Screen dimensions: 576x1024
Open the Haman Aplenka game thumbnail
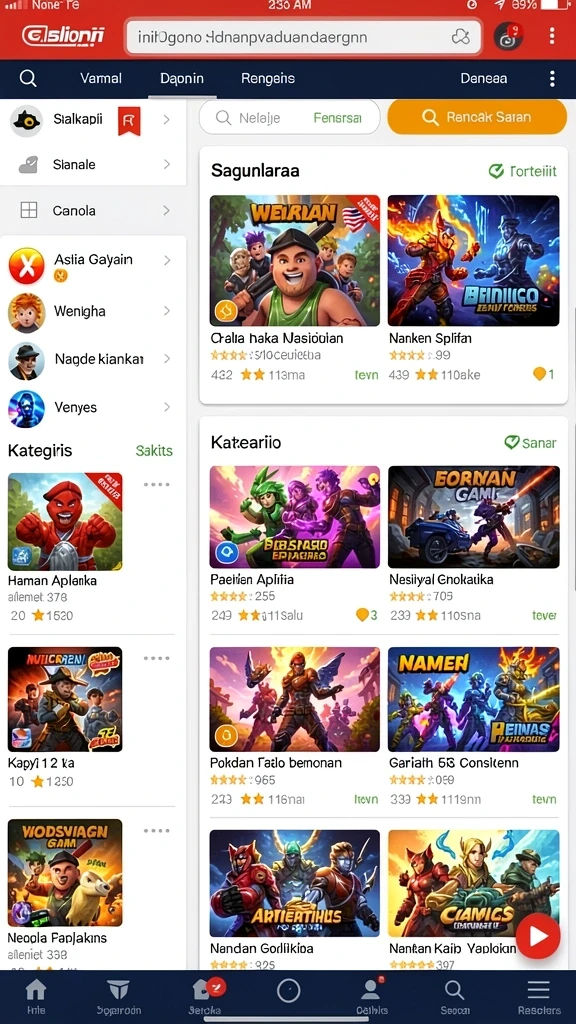[65, 522]
